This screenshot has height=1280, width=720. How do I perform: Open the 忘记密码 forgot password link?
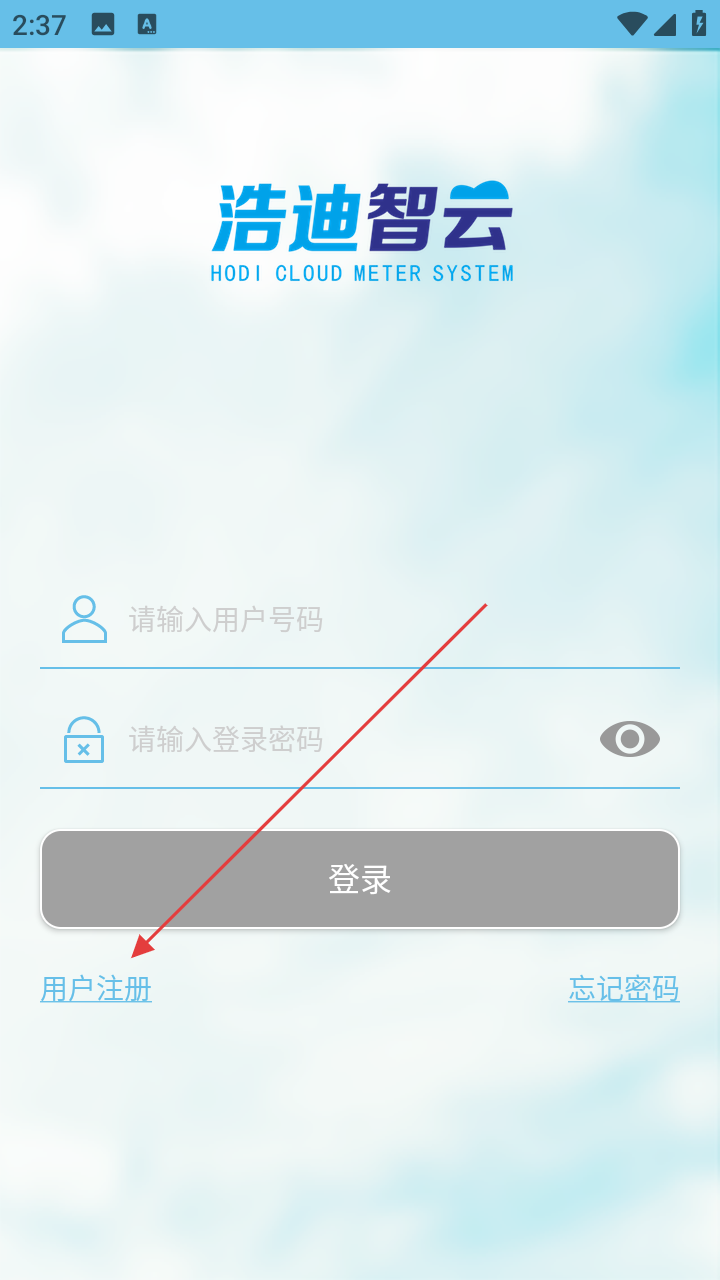[x=623, y=989]
